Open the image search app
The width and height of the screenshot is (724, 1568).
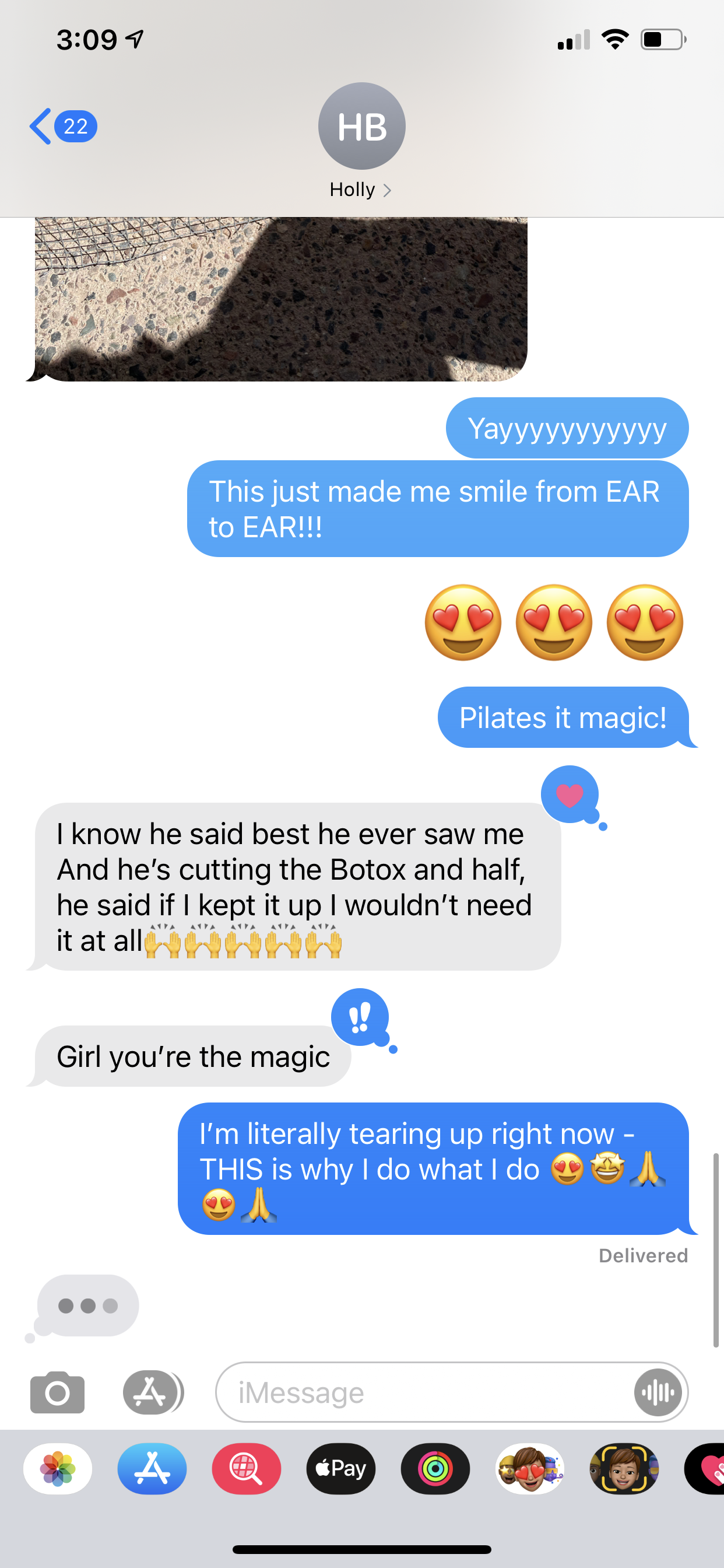click(x=247, y=1469)
